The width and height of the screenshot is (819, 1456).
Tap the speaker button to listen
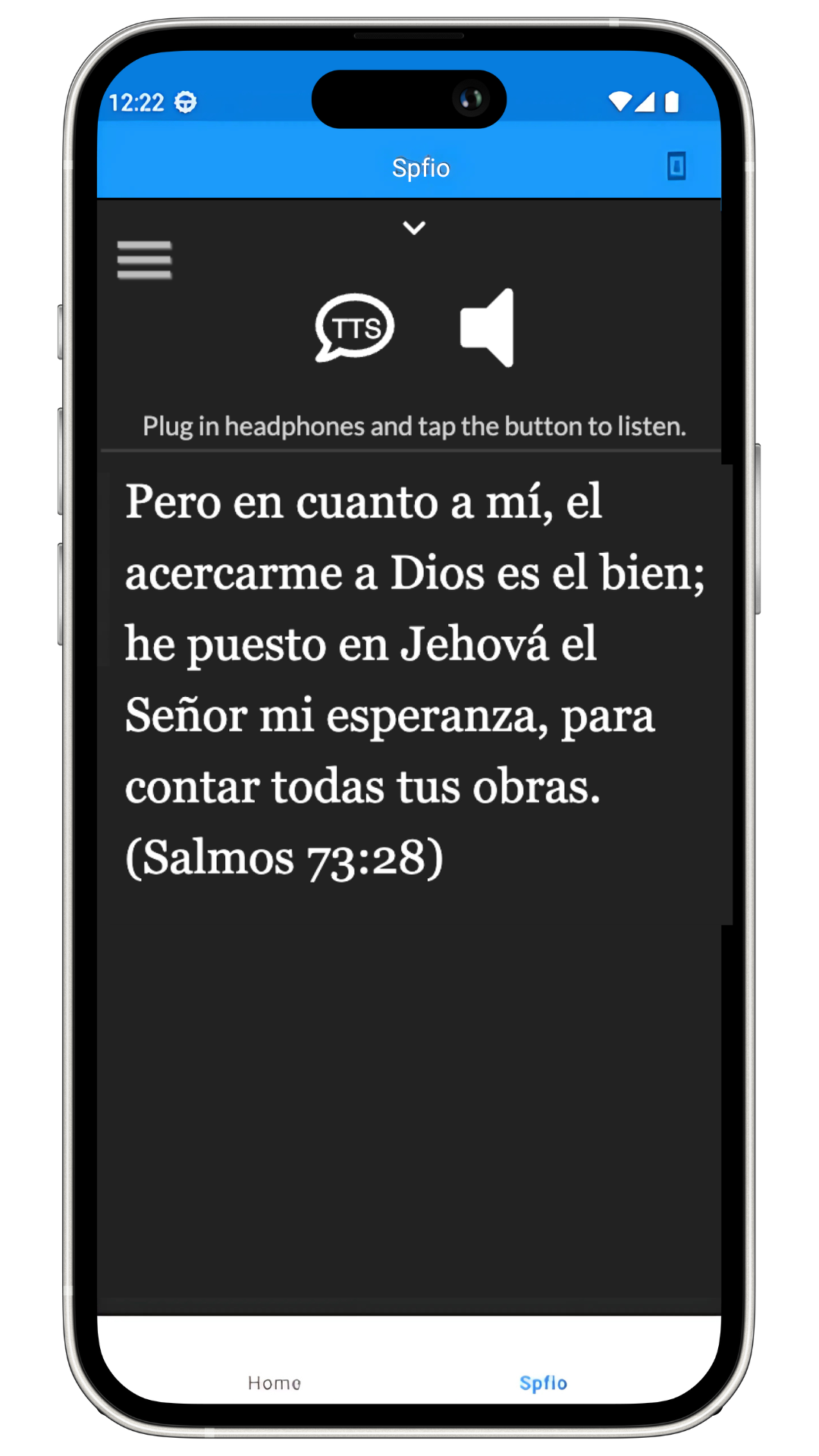[488, 328]
